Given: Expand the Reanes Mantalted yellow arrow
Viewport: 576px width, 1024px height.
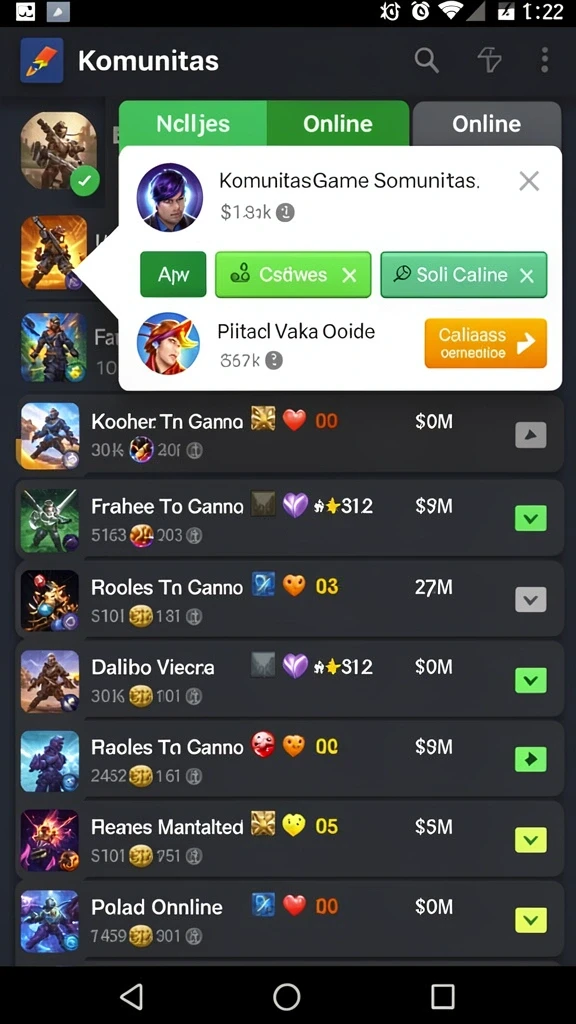Looking at the screenshot, I should tap(530, 839).
